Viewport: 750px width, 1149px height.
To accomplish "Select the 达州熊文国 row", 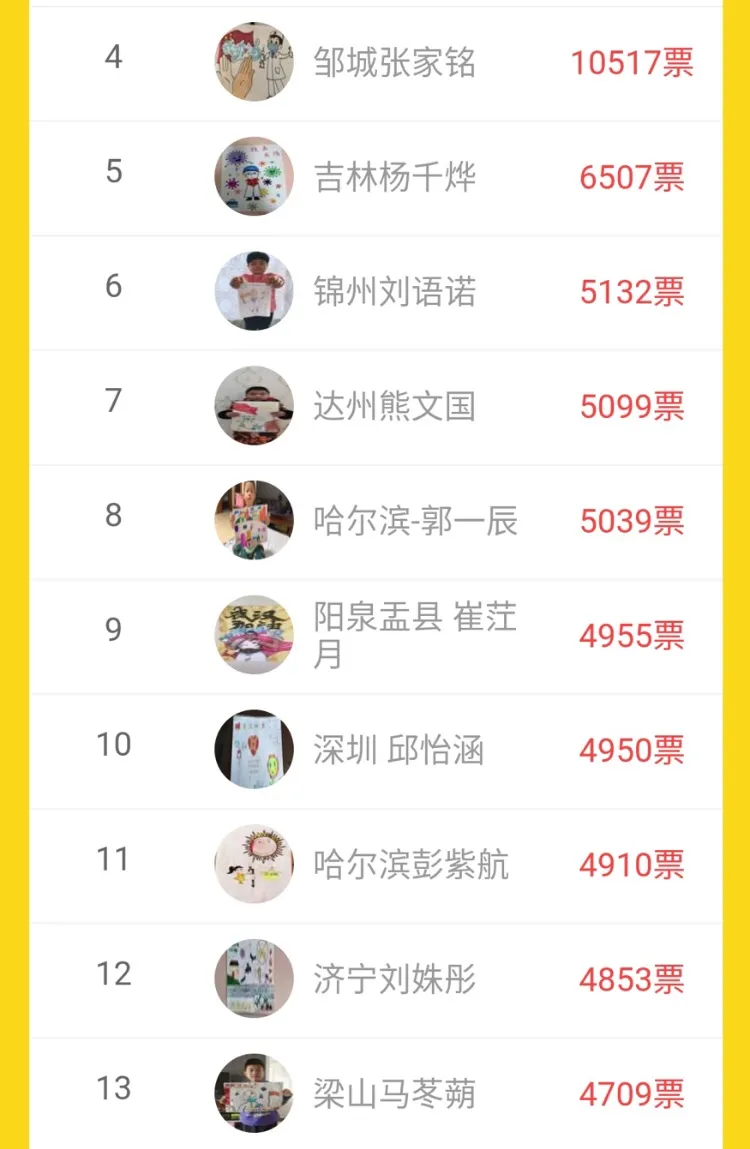I will click(394, 407).
